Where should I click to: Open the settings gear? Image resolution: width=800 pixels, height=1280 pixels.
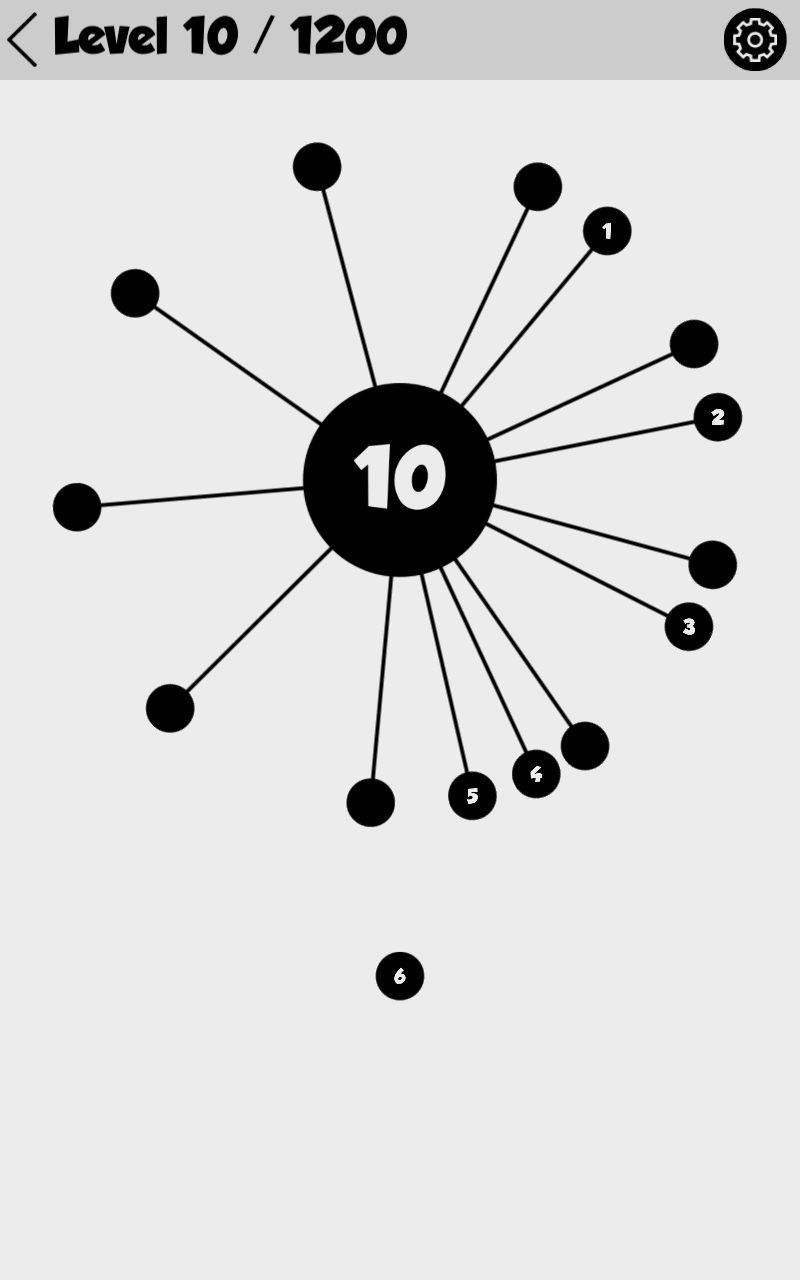point(755,40)
